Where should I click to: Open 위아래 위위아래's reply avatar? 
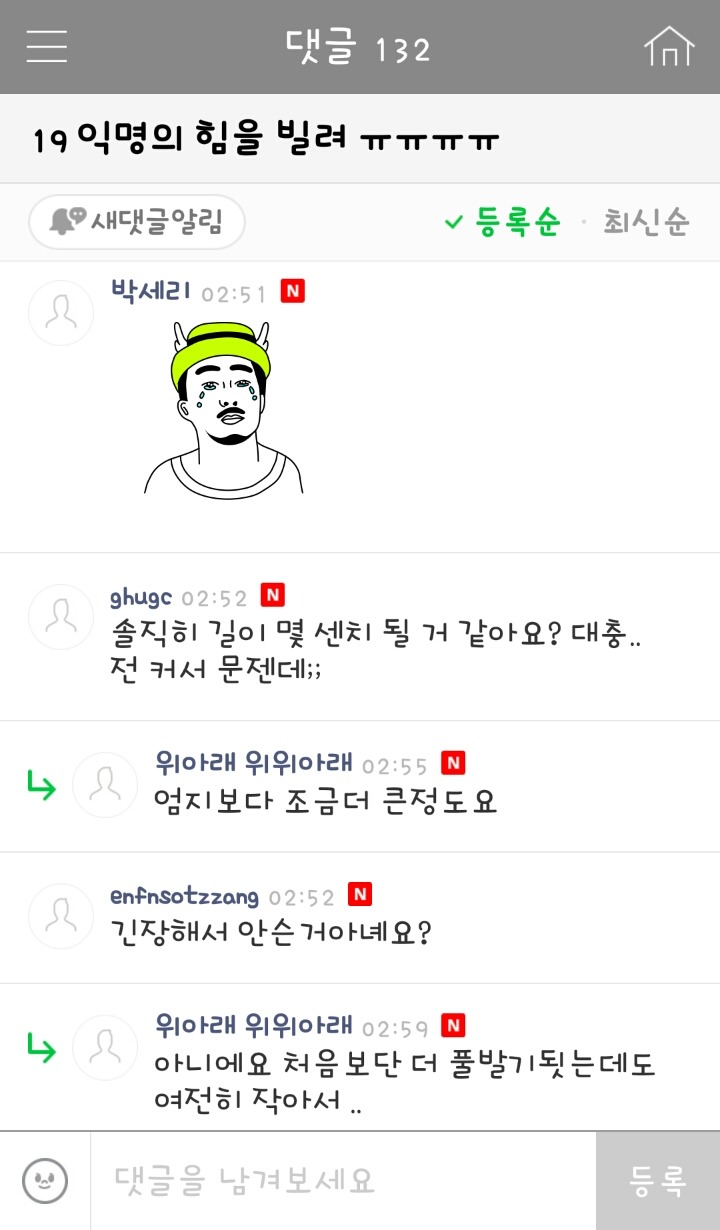tap(105, 787)
